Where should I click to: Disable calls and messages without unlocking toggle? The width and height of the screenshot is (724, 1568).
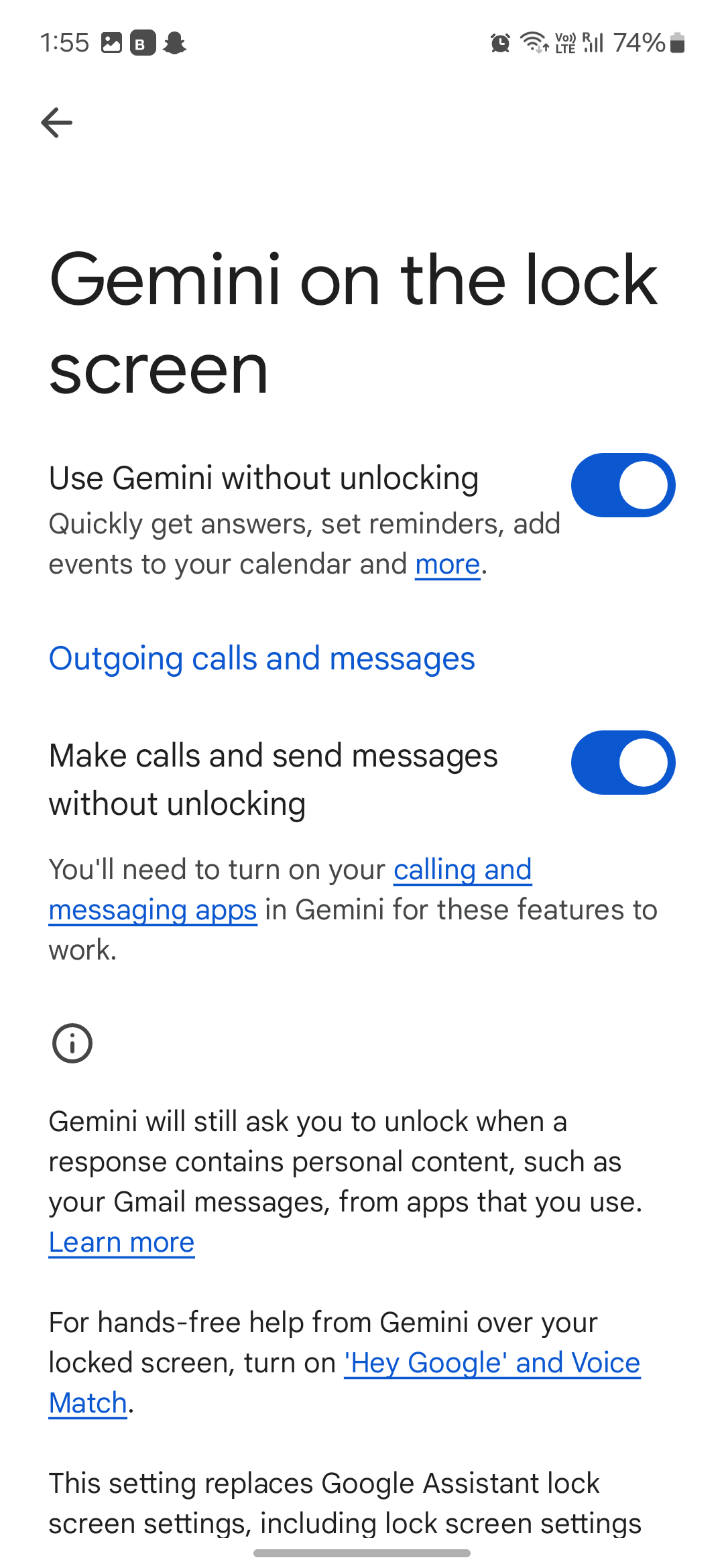(623, 763)
